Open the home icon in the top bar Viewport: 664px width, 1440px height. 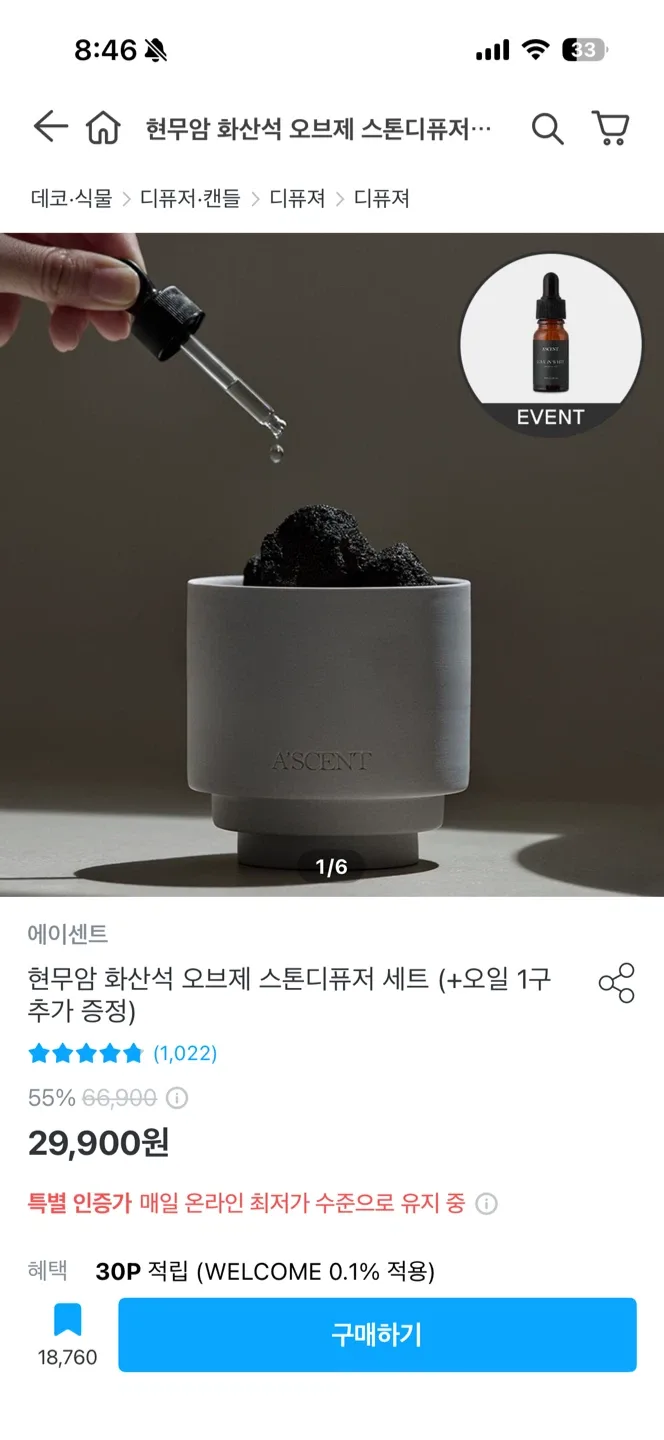[103, 128]
